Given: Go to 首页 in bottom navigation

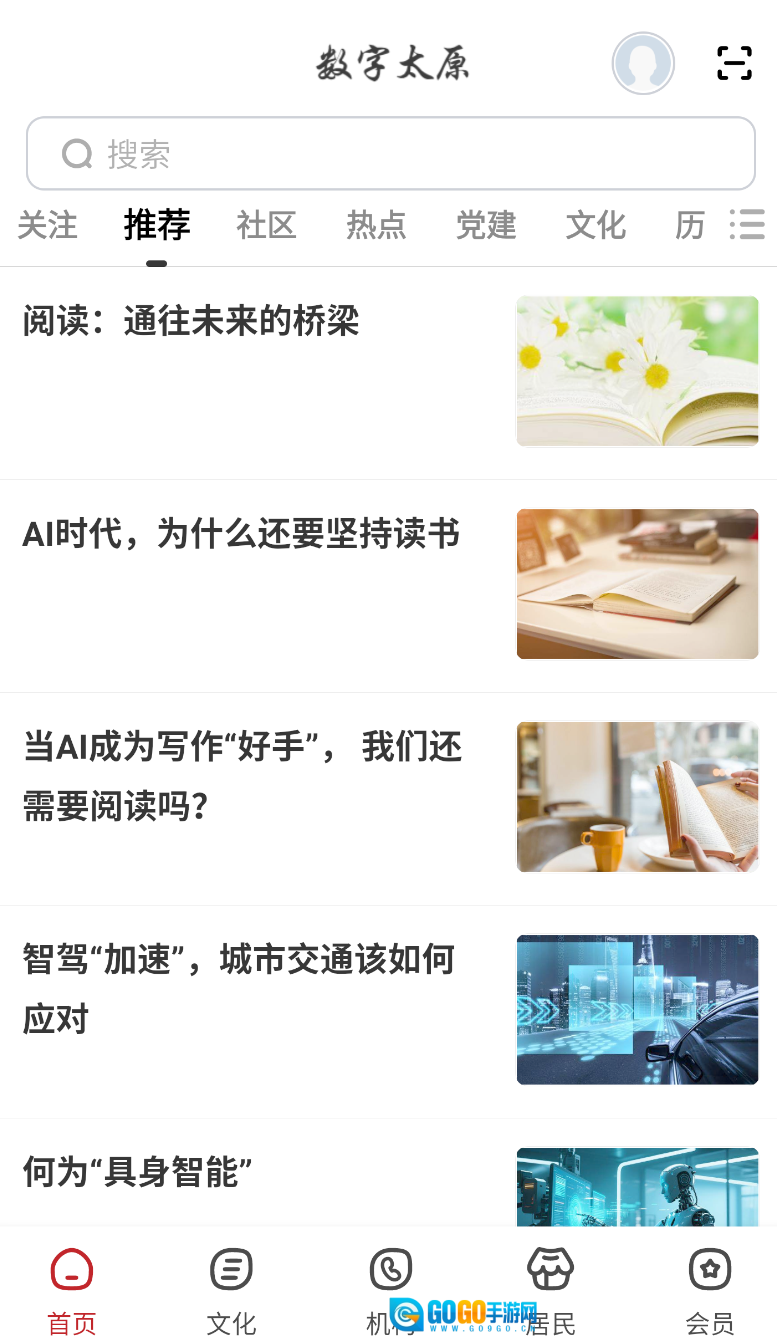Looking at the screenshot, I should (72, 1290).
